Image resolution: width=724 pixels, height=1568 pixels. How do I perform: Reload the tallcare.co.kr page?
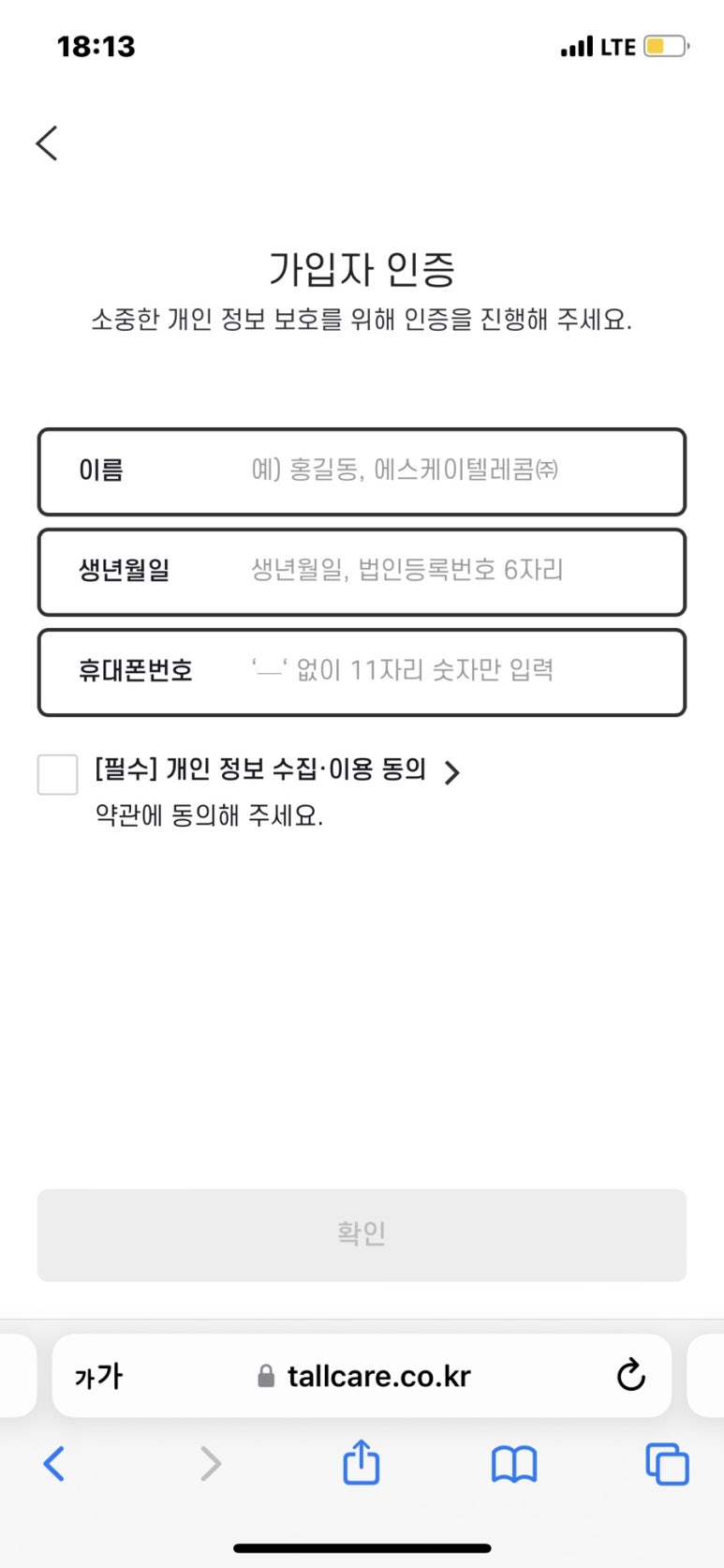coord(631,1375)
